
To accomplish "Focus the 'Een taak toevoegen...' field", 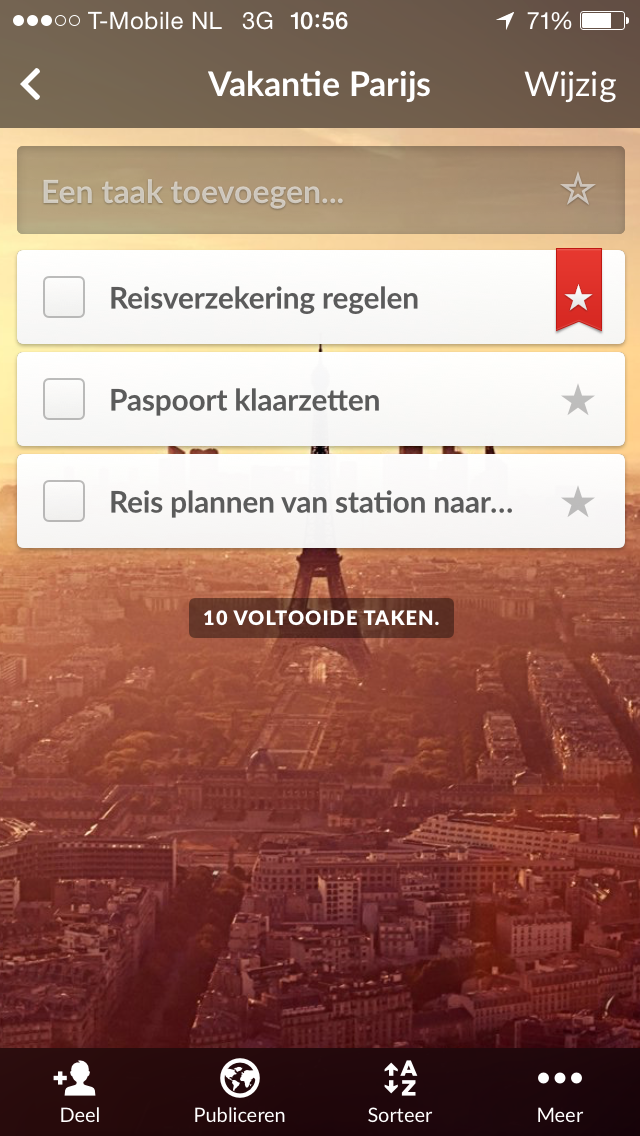I will click(290, 191).
